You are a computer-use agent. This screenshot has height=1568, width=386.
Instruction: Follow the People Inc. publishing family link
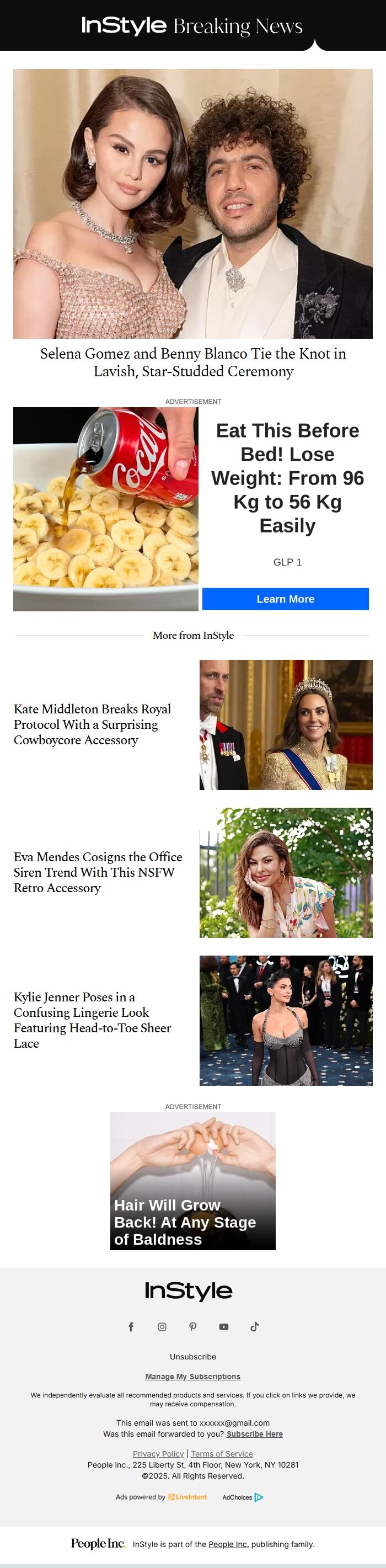click(228, 1544)
